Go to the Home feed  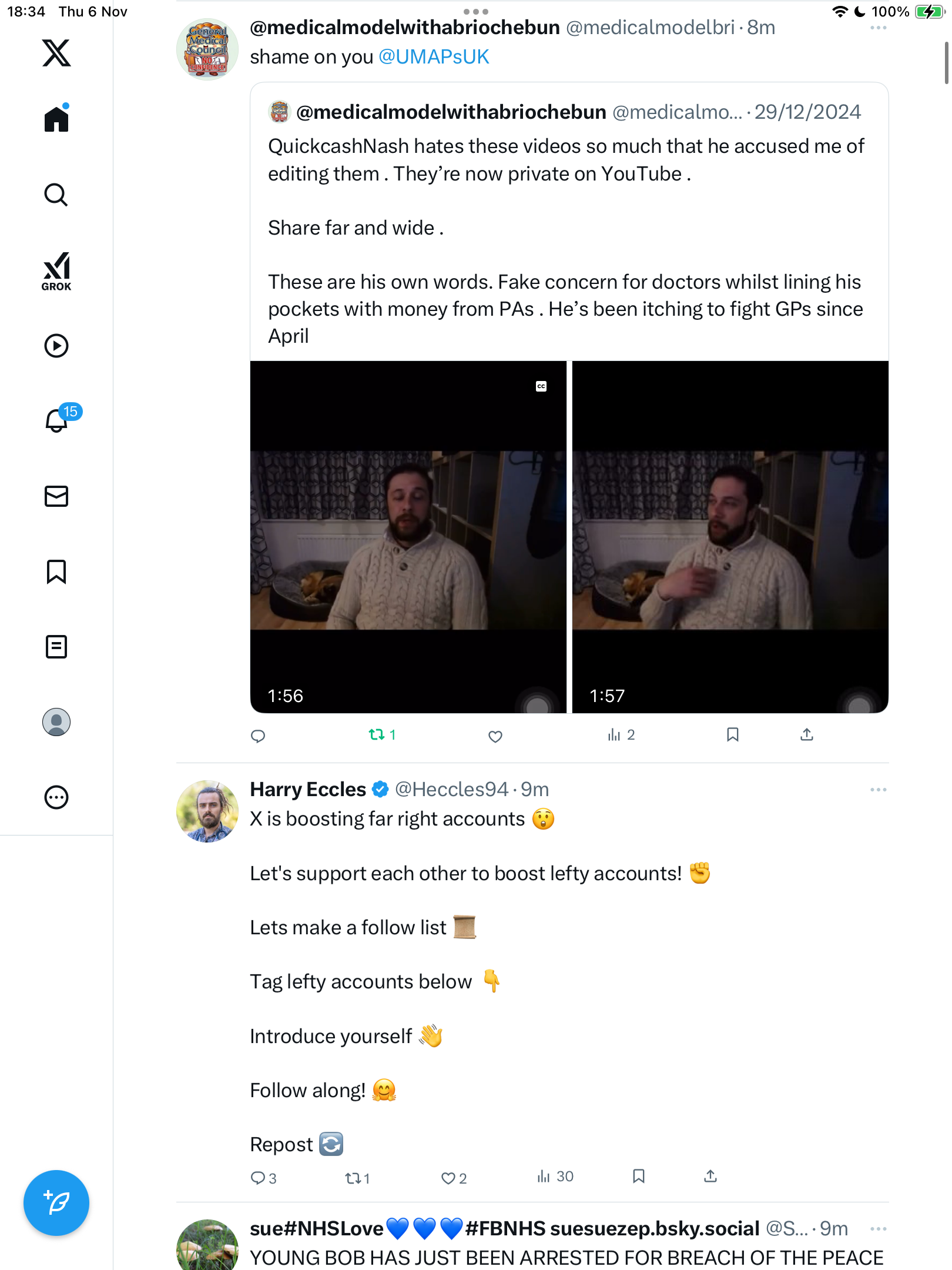tap(56, 119)
